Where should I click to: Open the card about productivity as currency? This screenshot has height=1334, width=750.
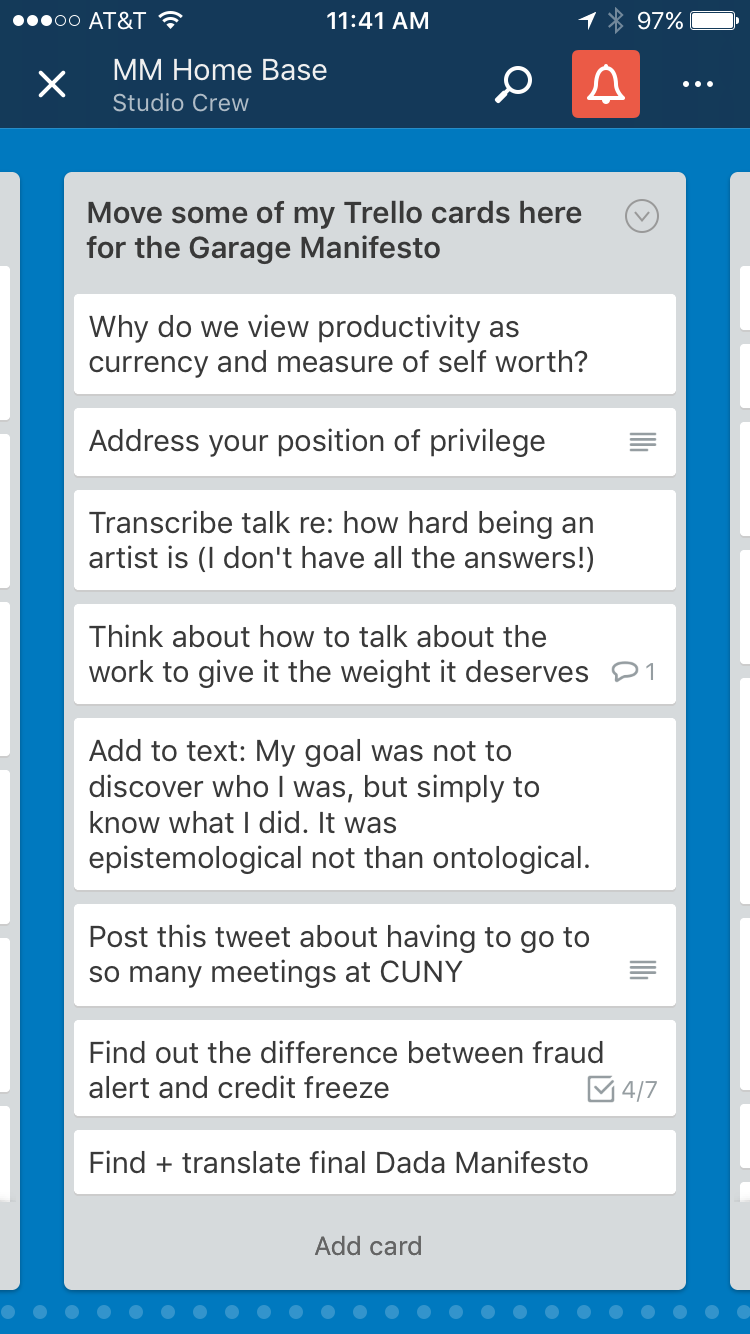coord(375,344)
